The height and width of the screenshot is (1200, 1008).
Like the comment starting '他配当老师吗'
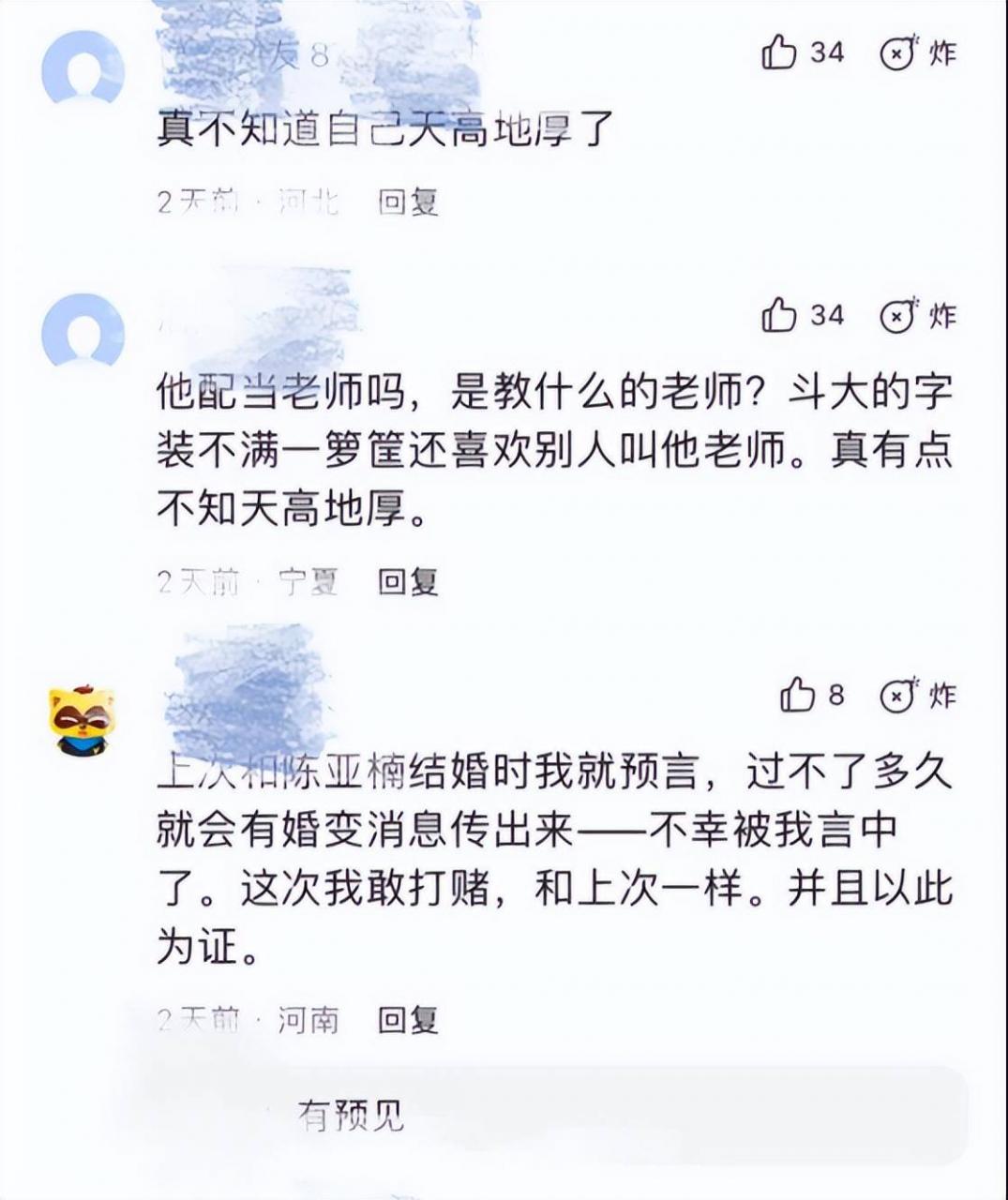pos(780,316)
